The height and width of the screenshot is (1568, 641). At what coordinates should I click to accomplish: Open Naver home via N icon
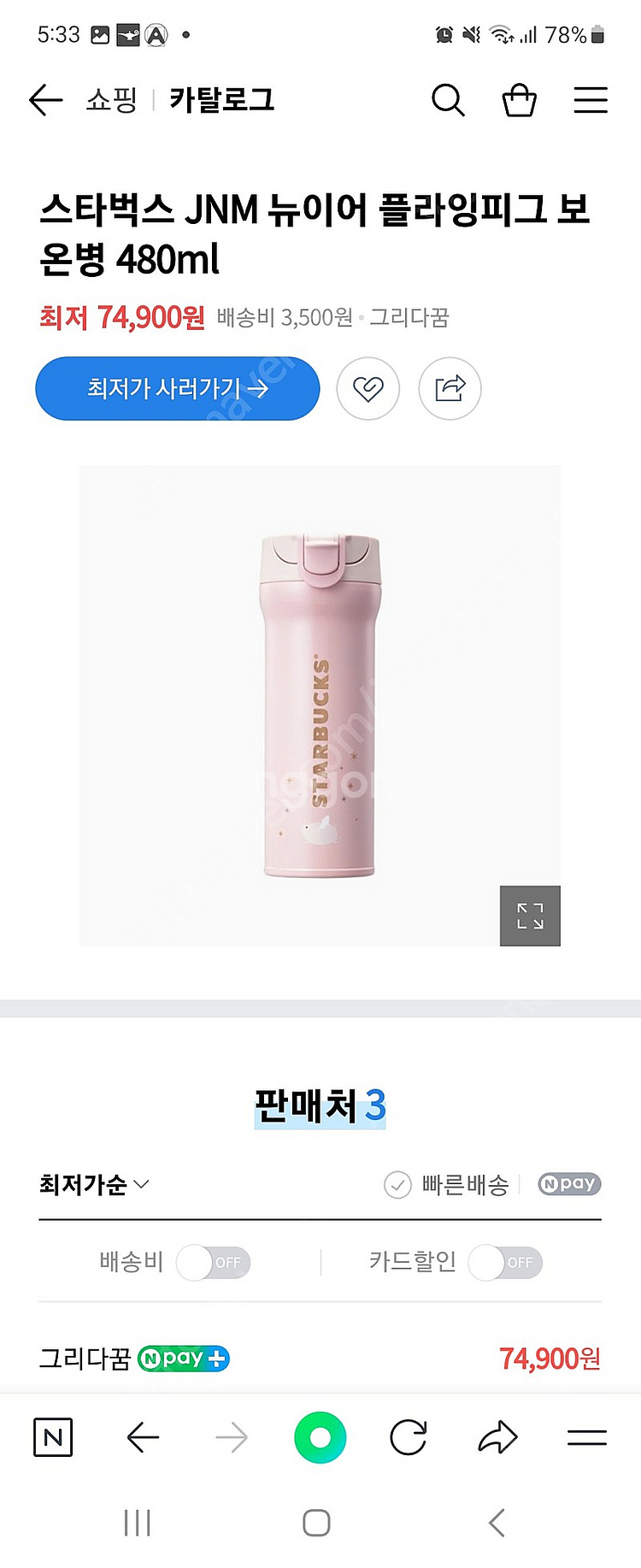53,1437
